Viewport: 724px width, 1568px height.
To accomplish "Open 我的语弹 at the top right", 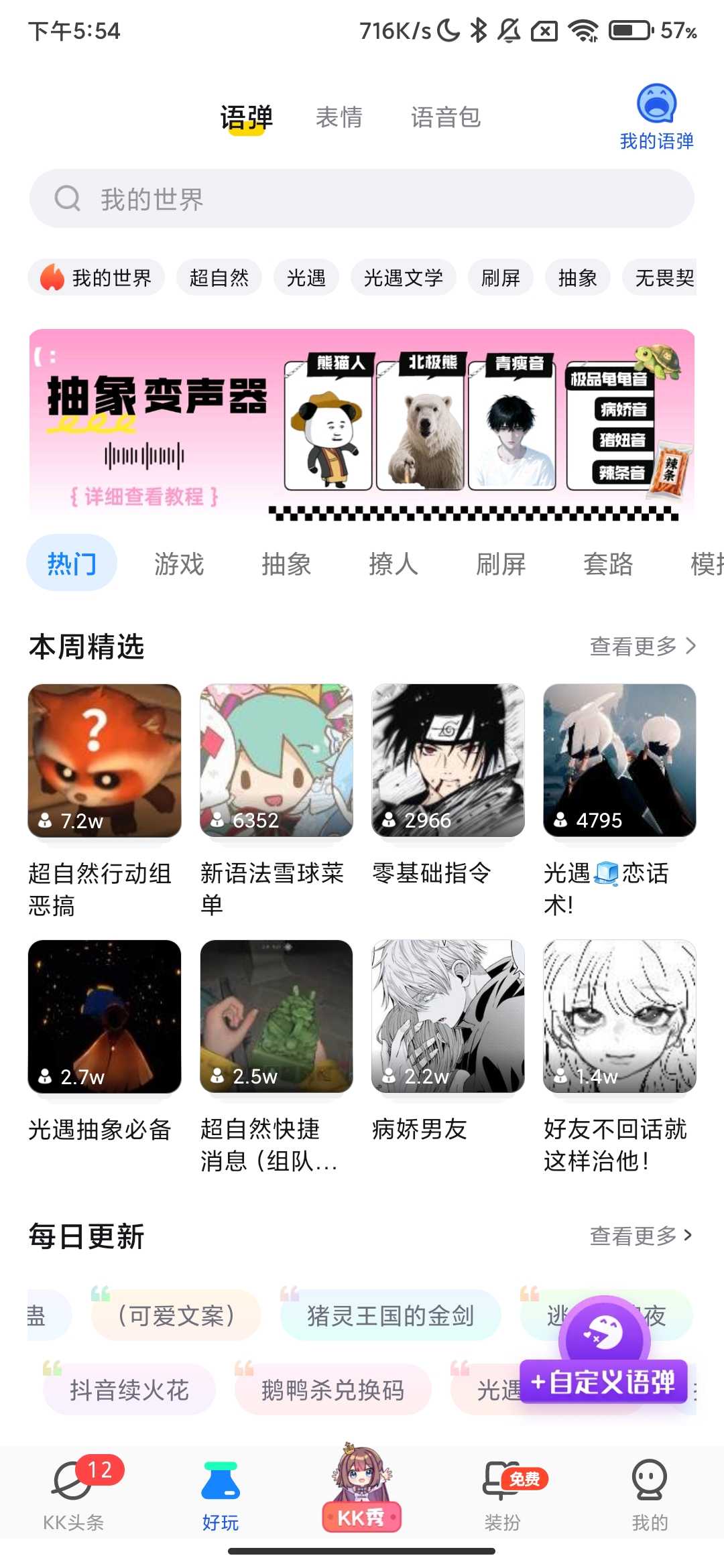I will pos(656,117).
